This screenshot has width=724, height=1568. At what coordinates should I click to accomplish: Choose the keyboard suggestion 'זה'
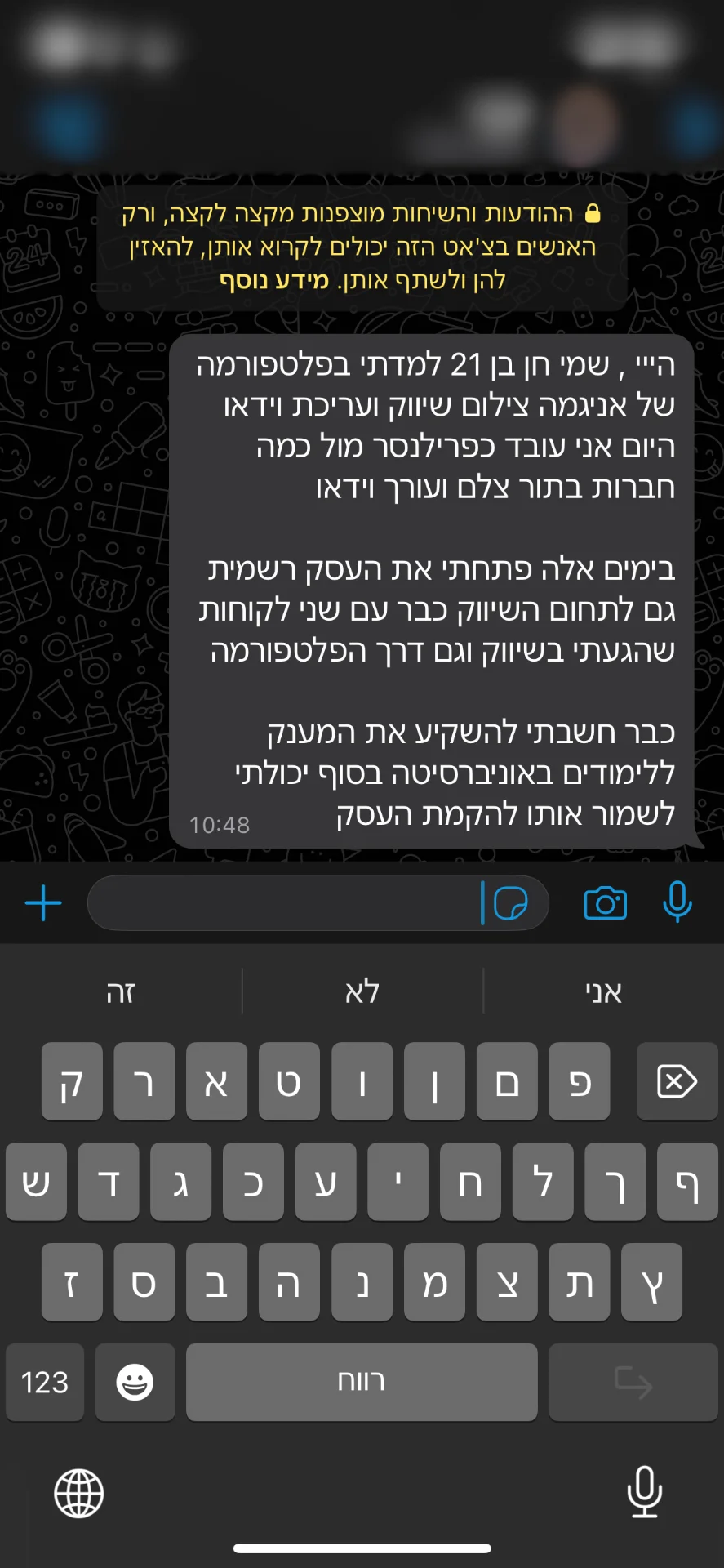121,991
